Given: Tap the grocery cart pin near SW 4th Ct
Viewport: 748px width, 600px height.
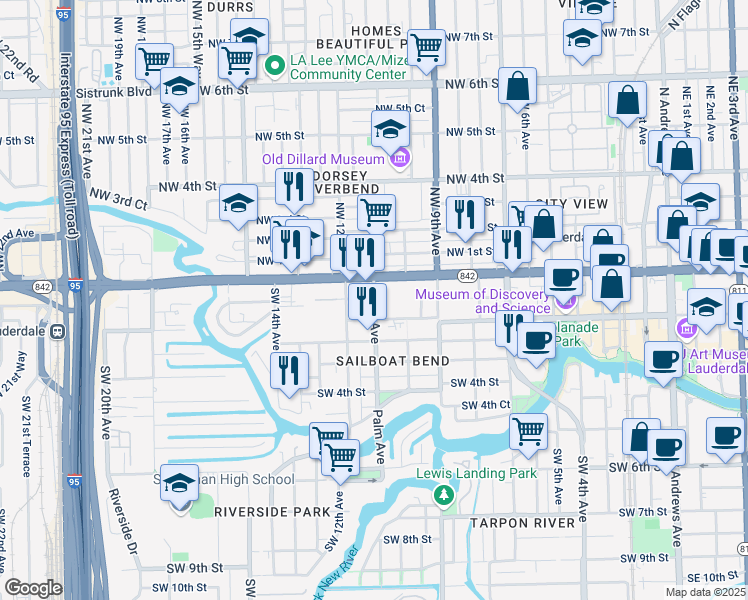Looking at the screenshot, I should (528, 432).
